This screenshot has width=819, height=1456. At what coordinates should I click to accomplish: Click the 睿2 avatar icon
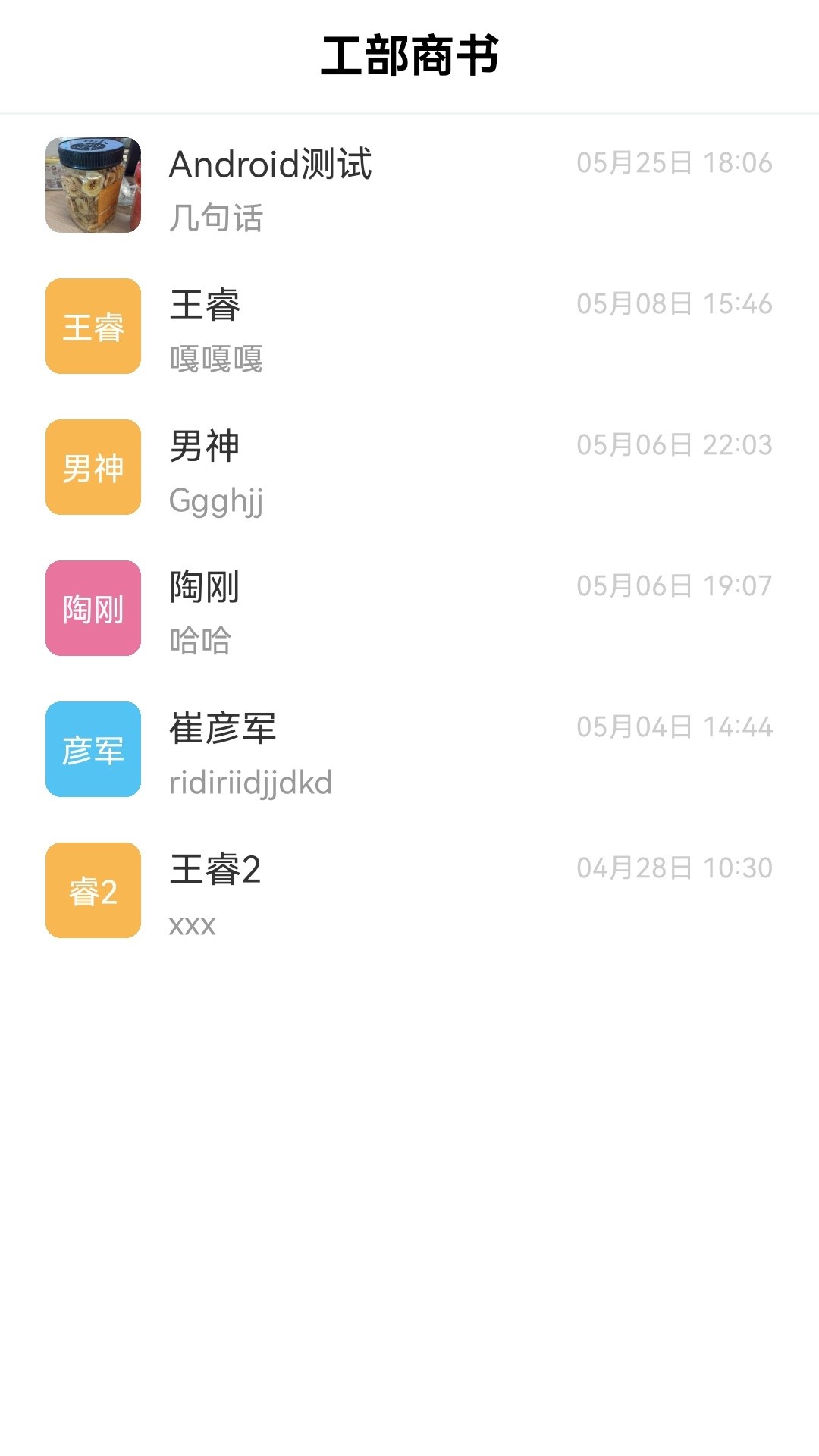(93, 890)
